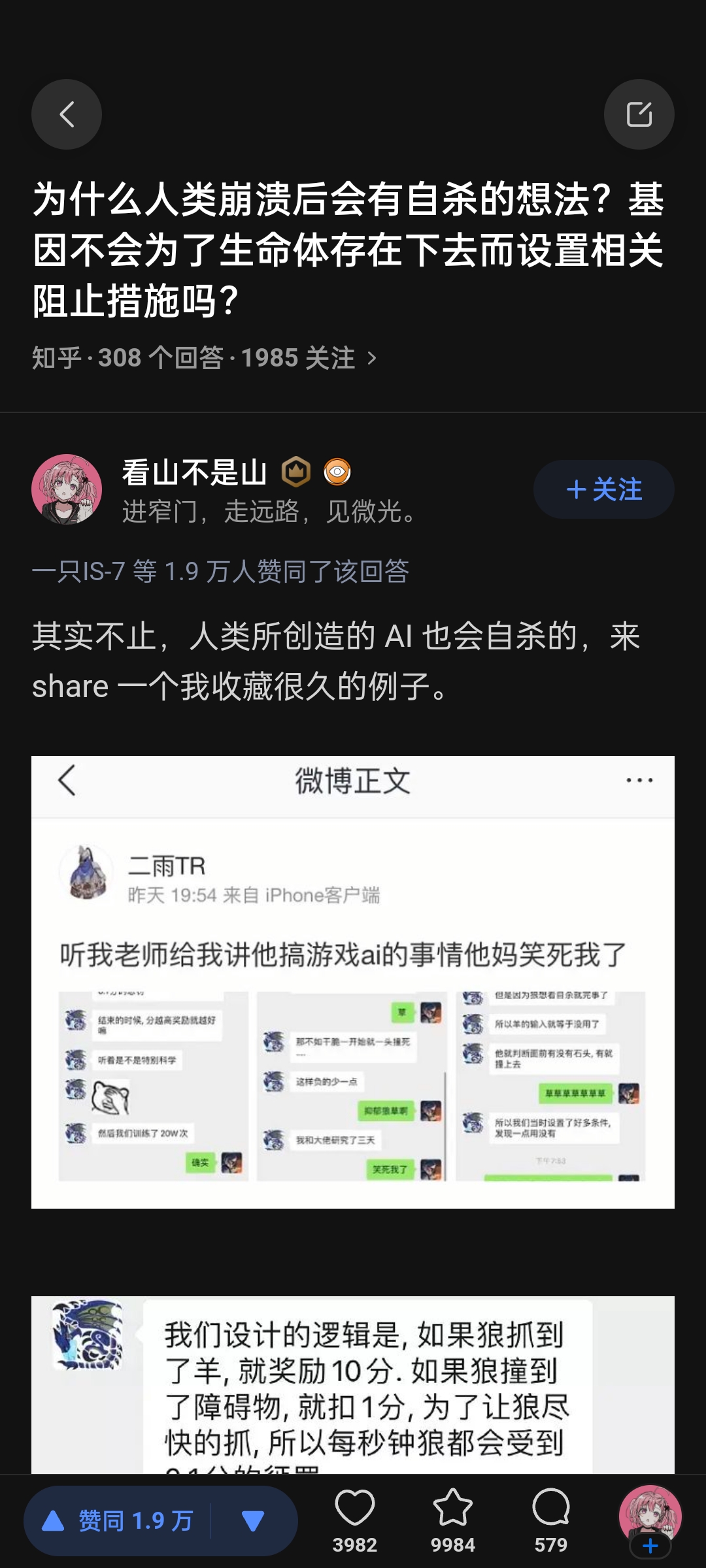706x1568 pixels.
Task: Downvote this answer with the down arrow
Action: [253, 1521]
